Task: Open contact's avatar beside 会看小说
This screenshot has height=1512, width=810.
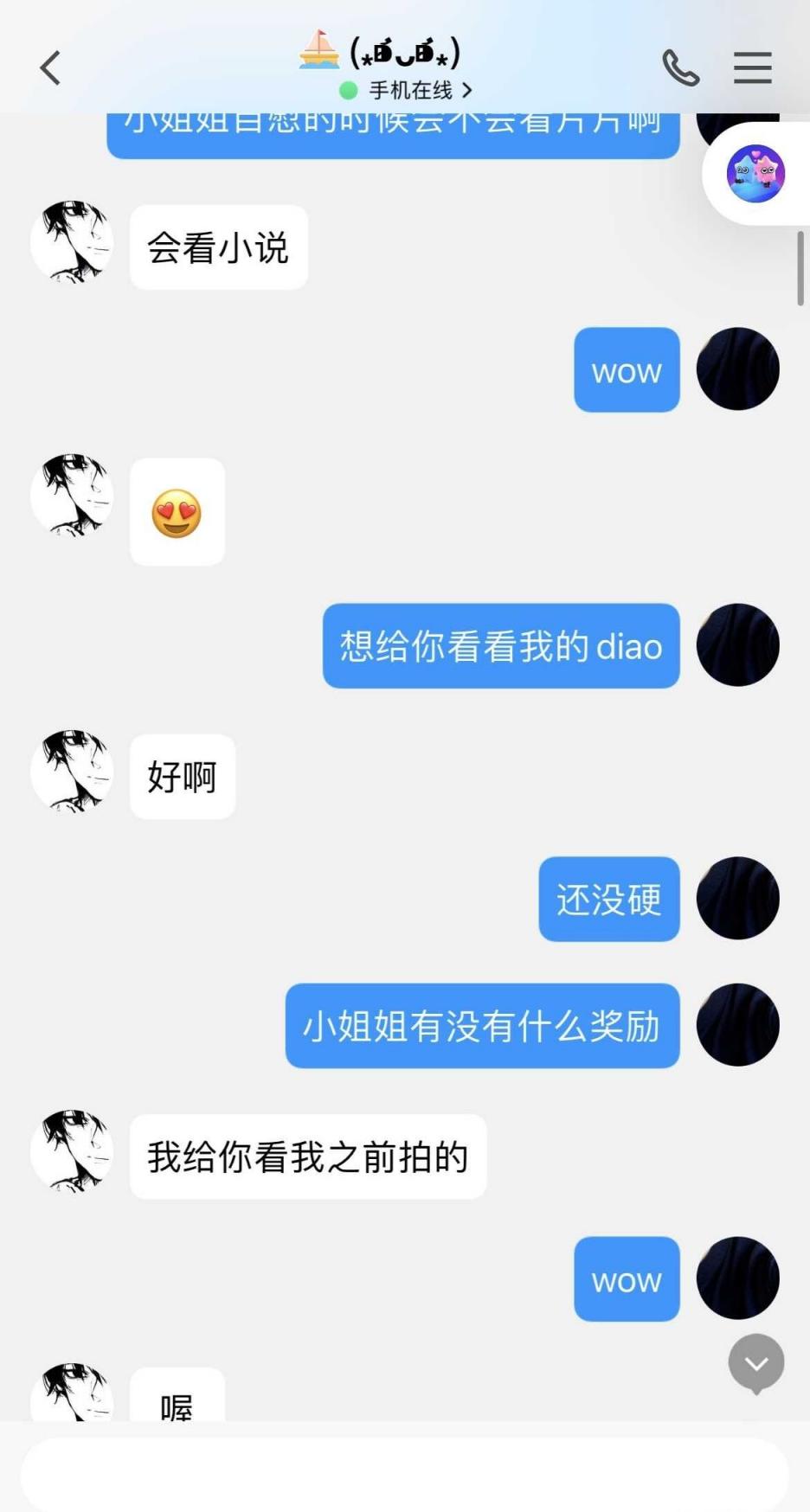Action: tap(72, 242)
